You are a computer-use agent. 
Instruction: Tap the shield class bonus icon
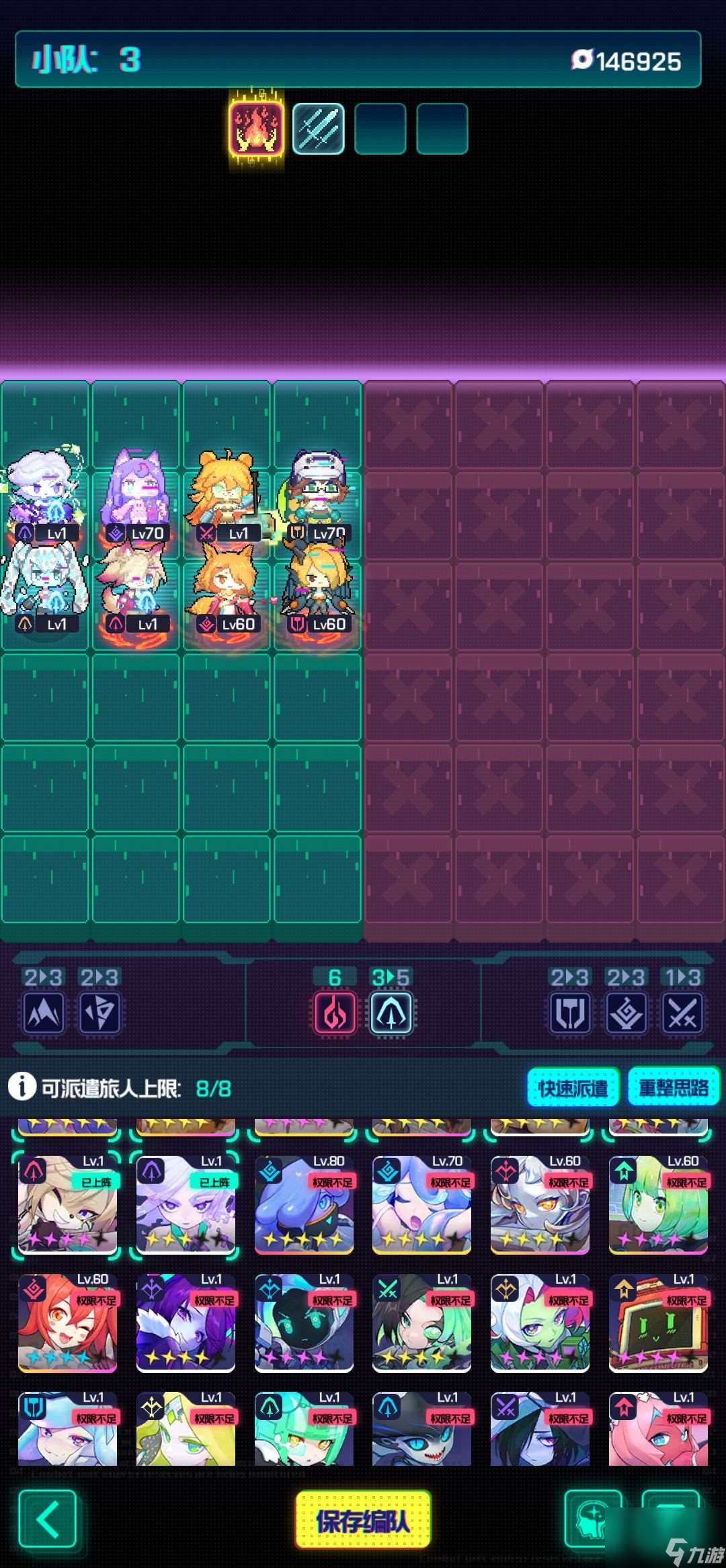pyautogui.click(x=570, y=1013)
